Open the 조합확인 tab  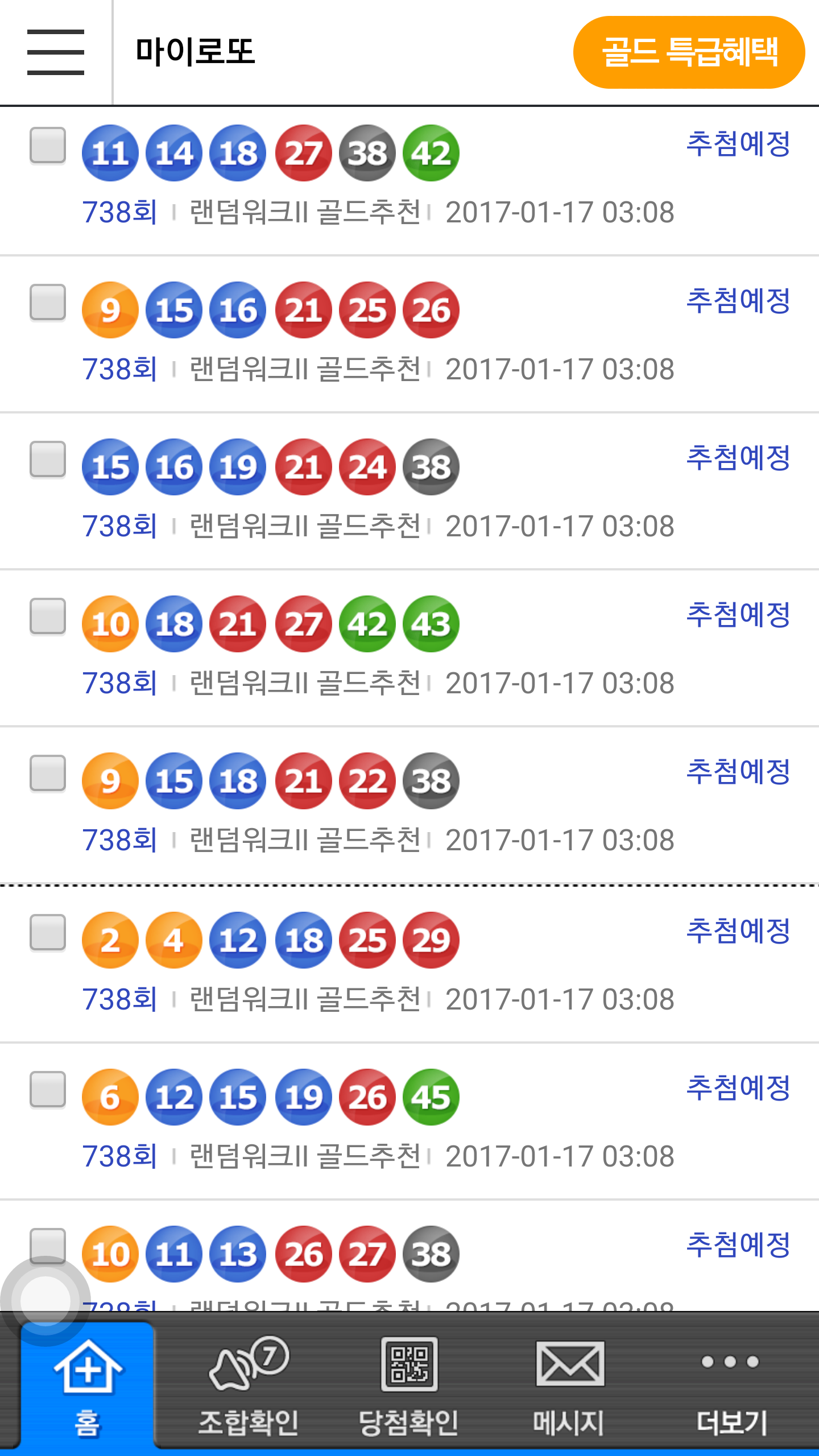coord(249,1385)
